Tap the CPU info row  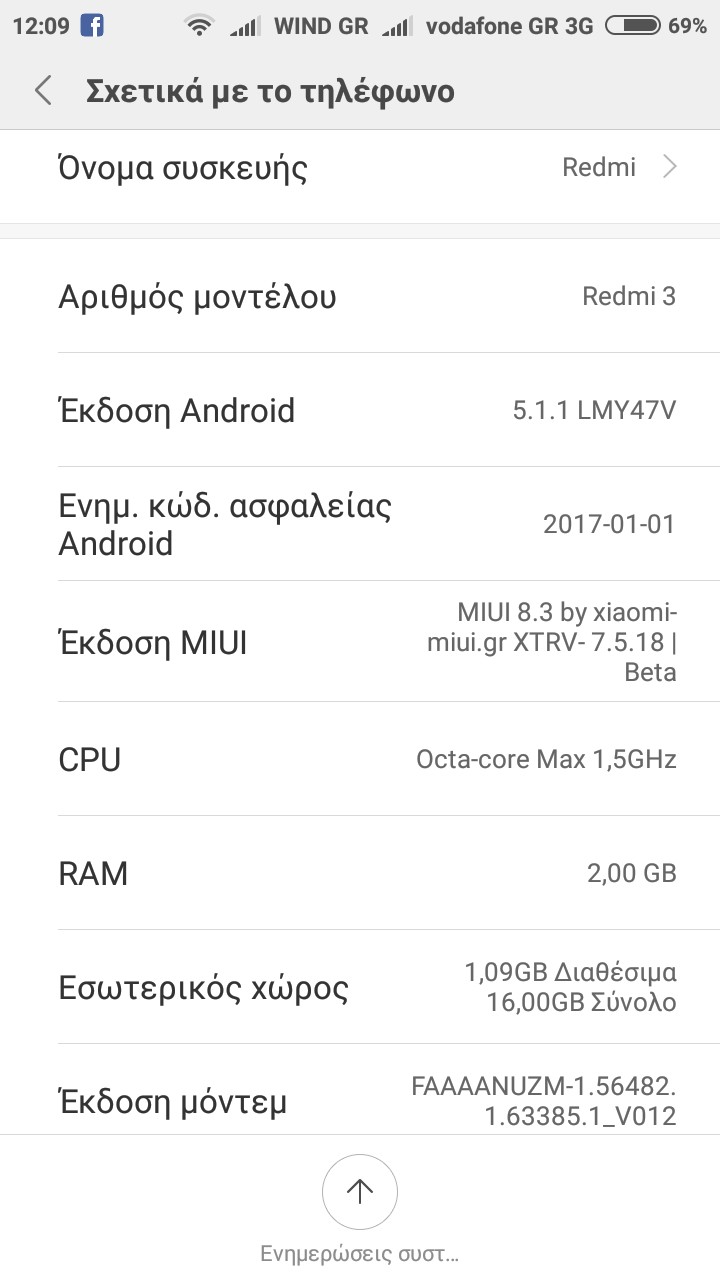[x=360, y=759]
